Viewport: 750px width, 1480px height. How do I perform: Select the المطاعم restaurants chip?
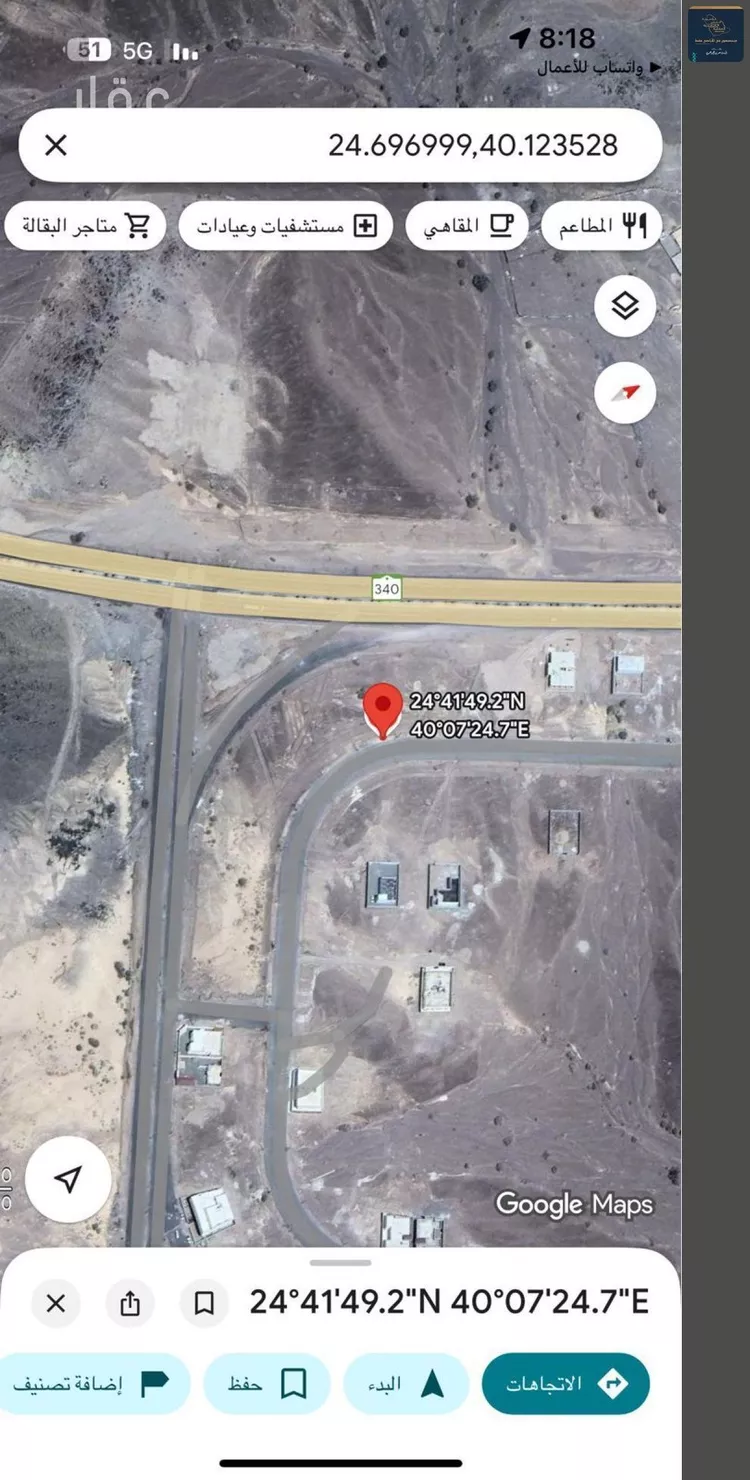pyautogui.click(x=602, y=226)
